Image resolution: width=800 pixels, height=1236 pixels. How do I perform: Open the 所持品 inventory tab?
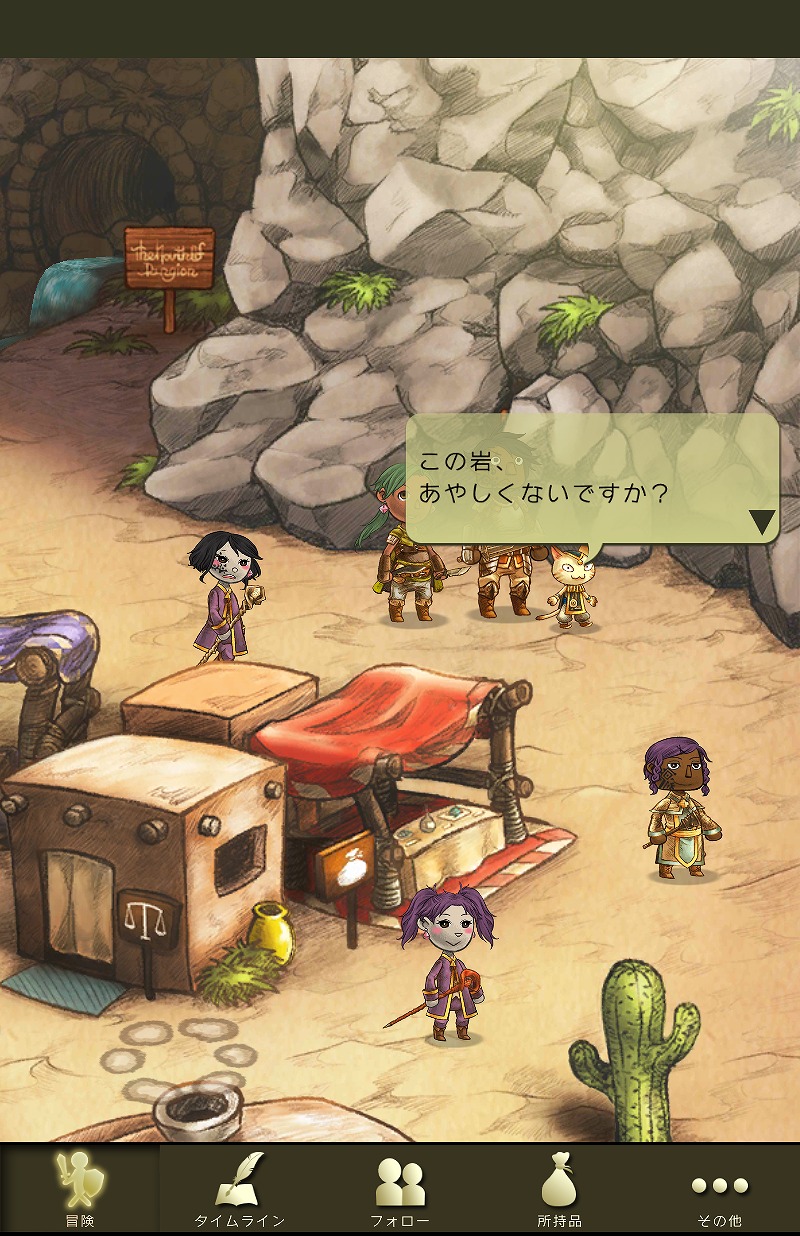[560, 1190]
